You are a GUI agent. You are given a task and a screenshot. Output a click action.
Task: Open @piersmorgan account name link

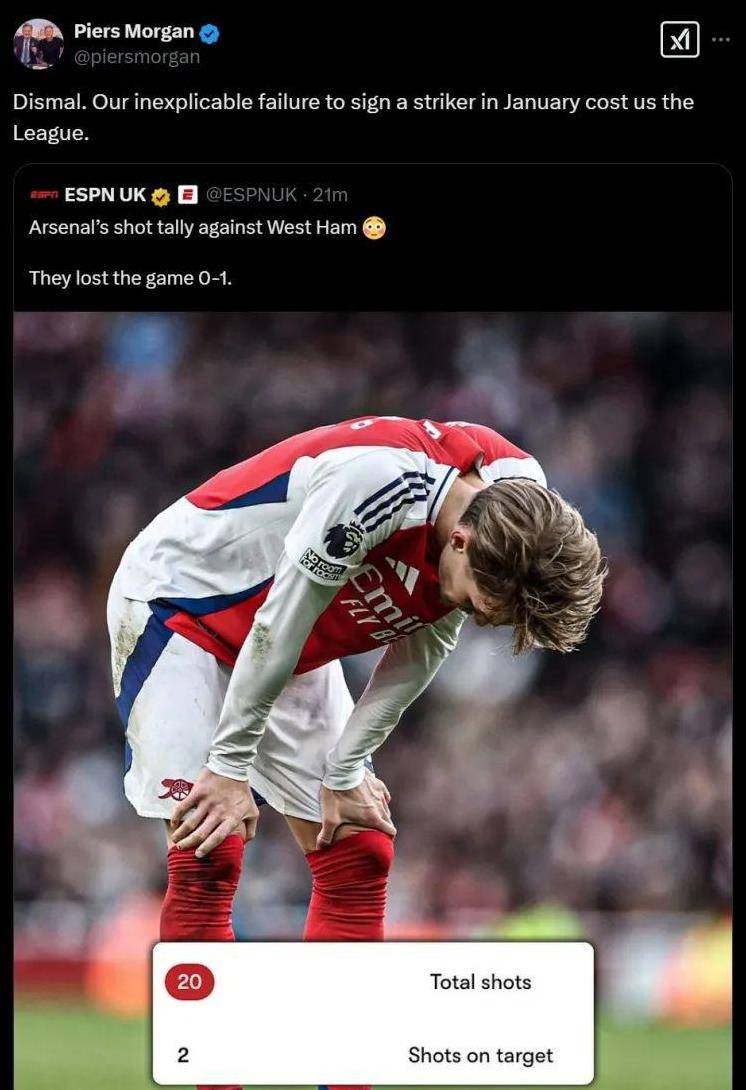pyautogui.click(x=137, y=57)
